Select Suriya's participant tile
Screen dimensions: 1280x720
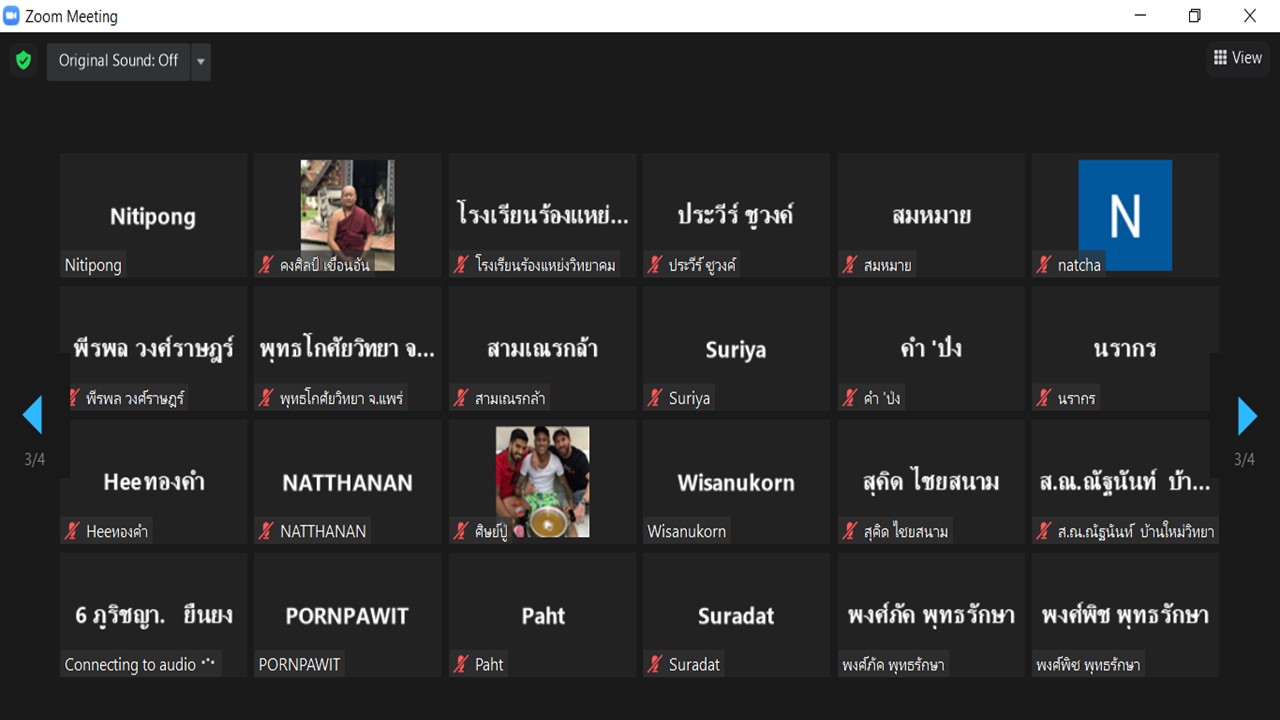[x=736, y=349]
